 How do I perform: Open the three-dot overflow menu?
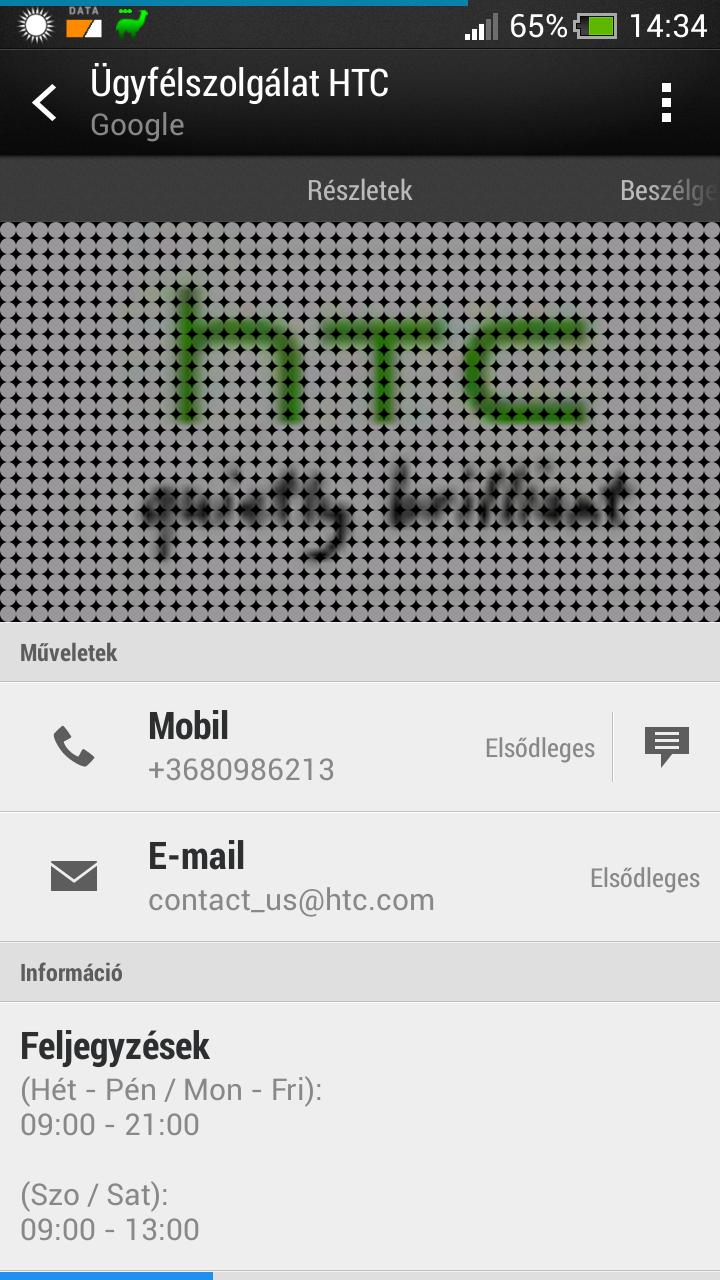pyautogui.click(x=667, y=103)
